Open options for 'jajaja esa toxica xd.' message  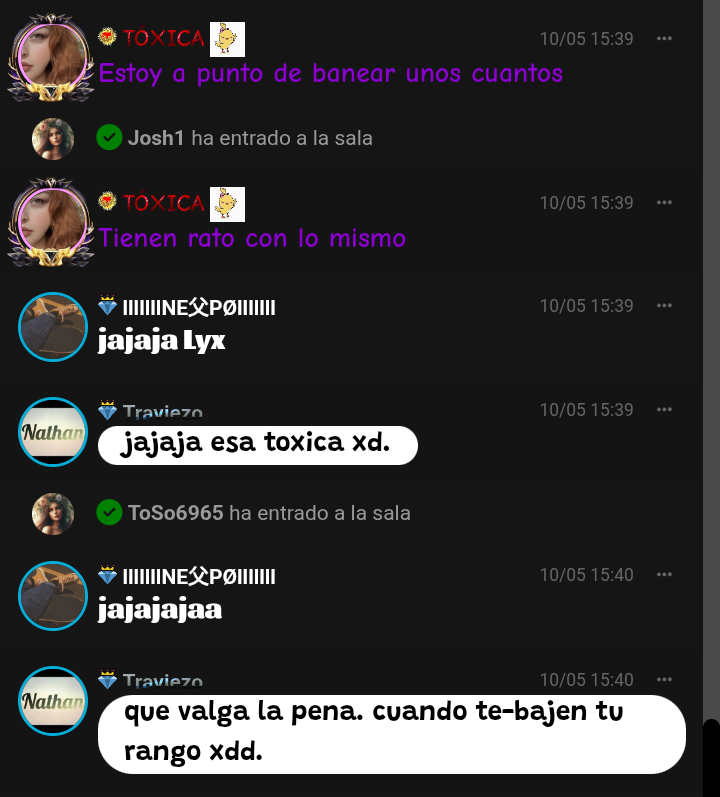tap(664, 410)
